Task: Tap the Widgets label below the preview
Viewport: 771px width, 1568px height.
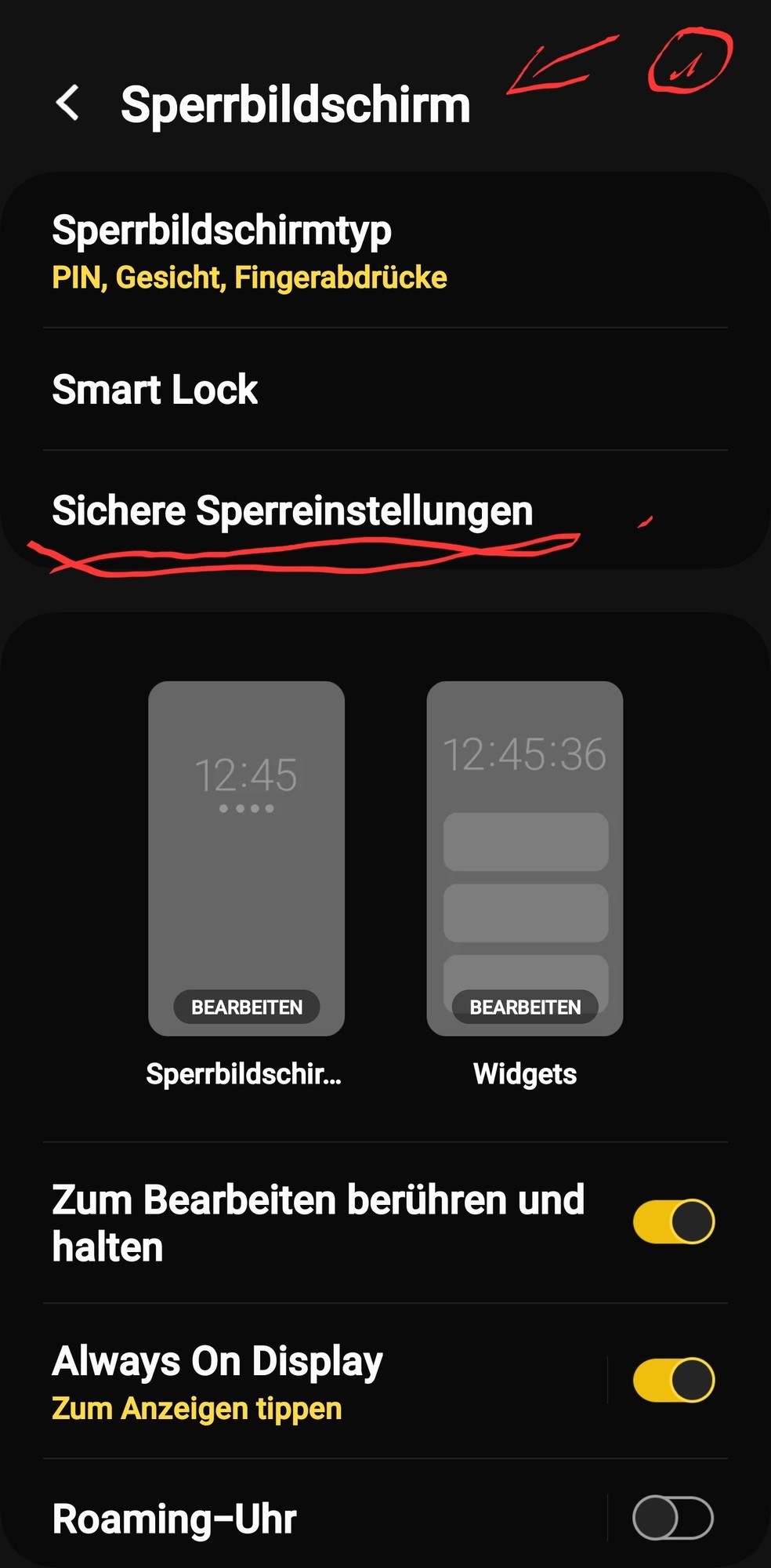Action: [525, 1074]
